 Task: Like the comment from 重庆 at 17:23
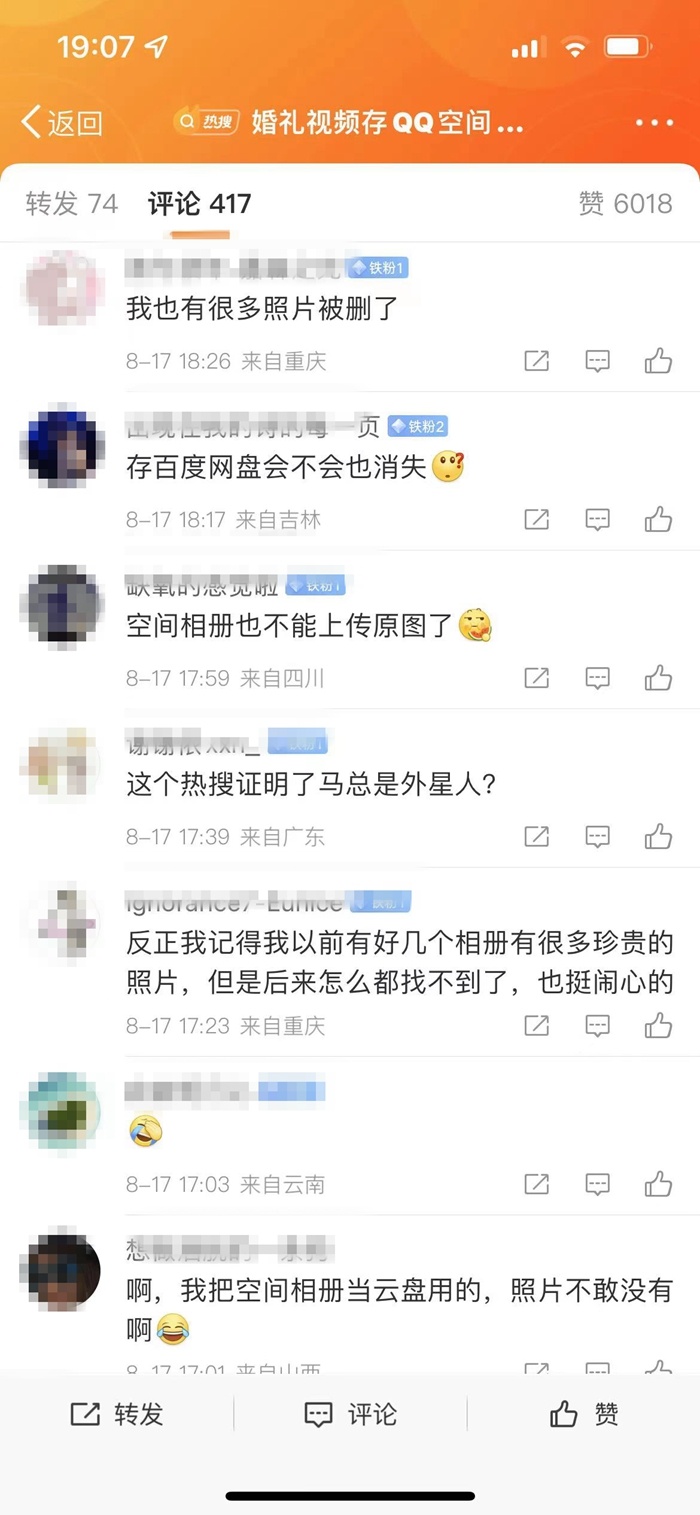coord(657,1026)
